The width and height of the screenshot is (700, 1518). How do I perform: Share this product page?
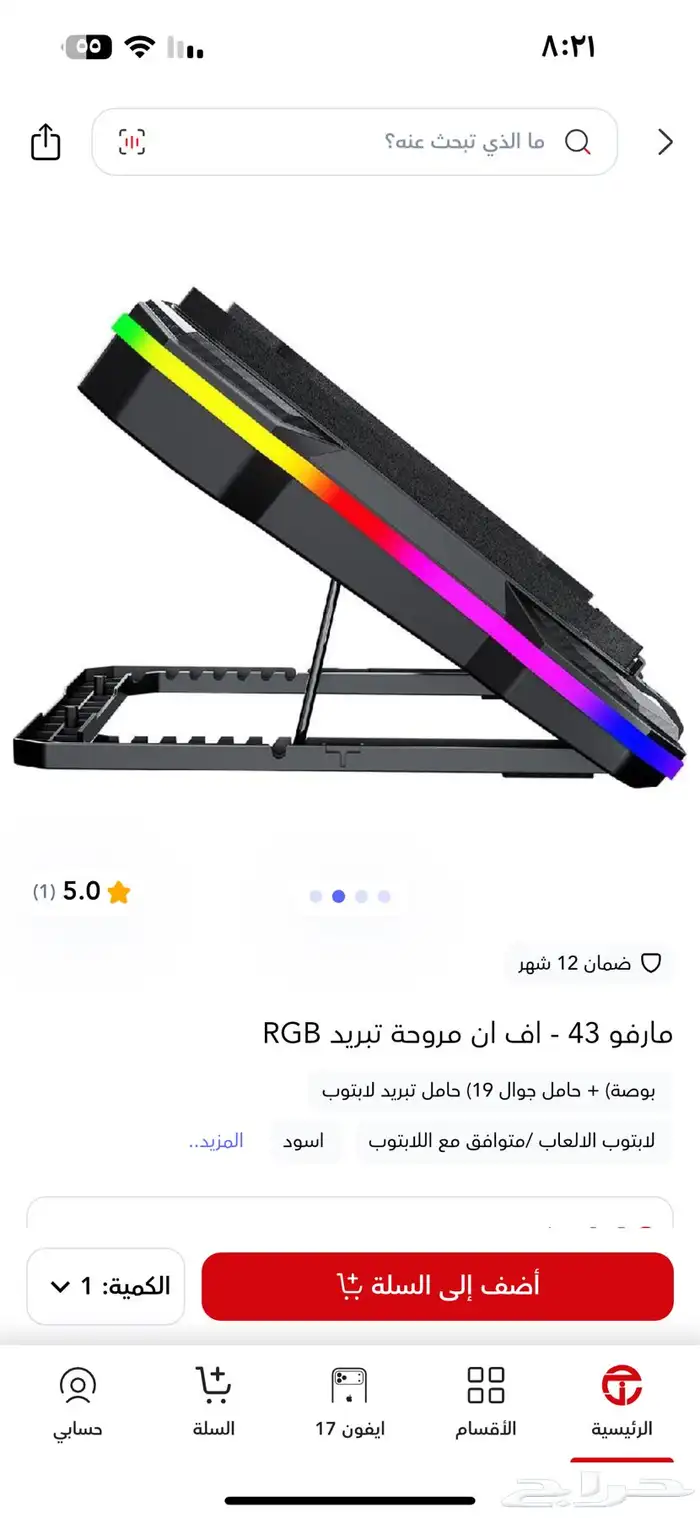pyautogui.click(x=45, y=142)
